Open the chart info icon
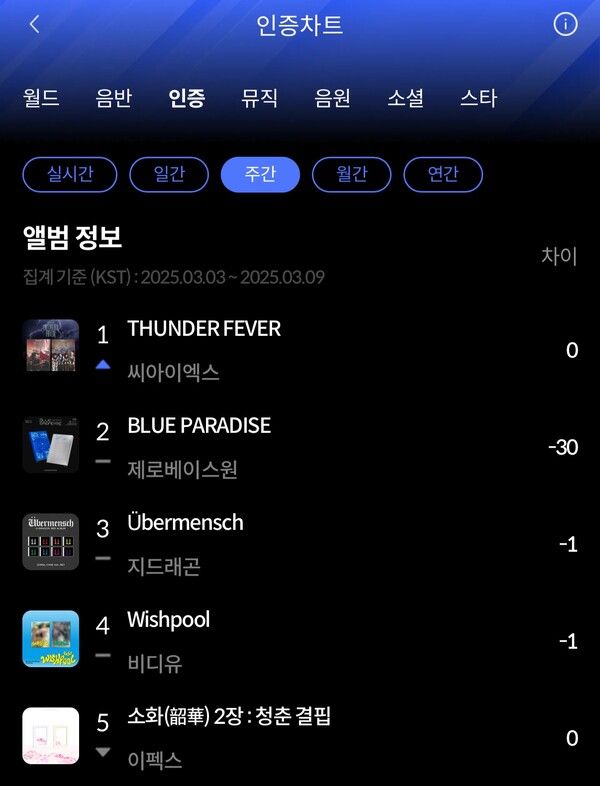Image resolution: width=600 pixels, height=786 pixels. click(x=565, y=25)
